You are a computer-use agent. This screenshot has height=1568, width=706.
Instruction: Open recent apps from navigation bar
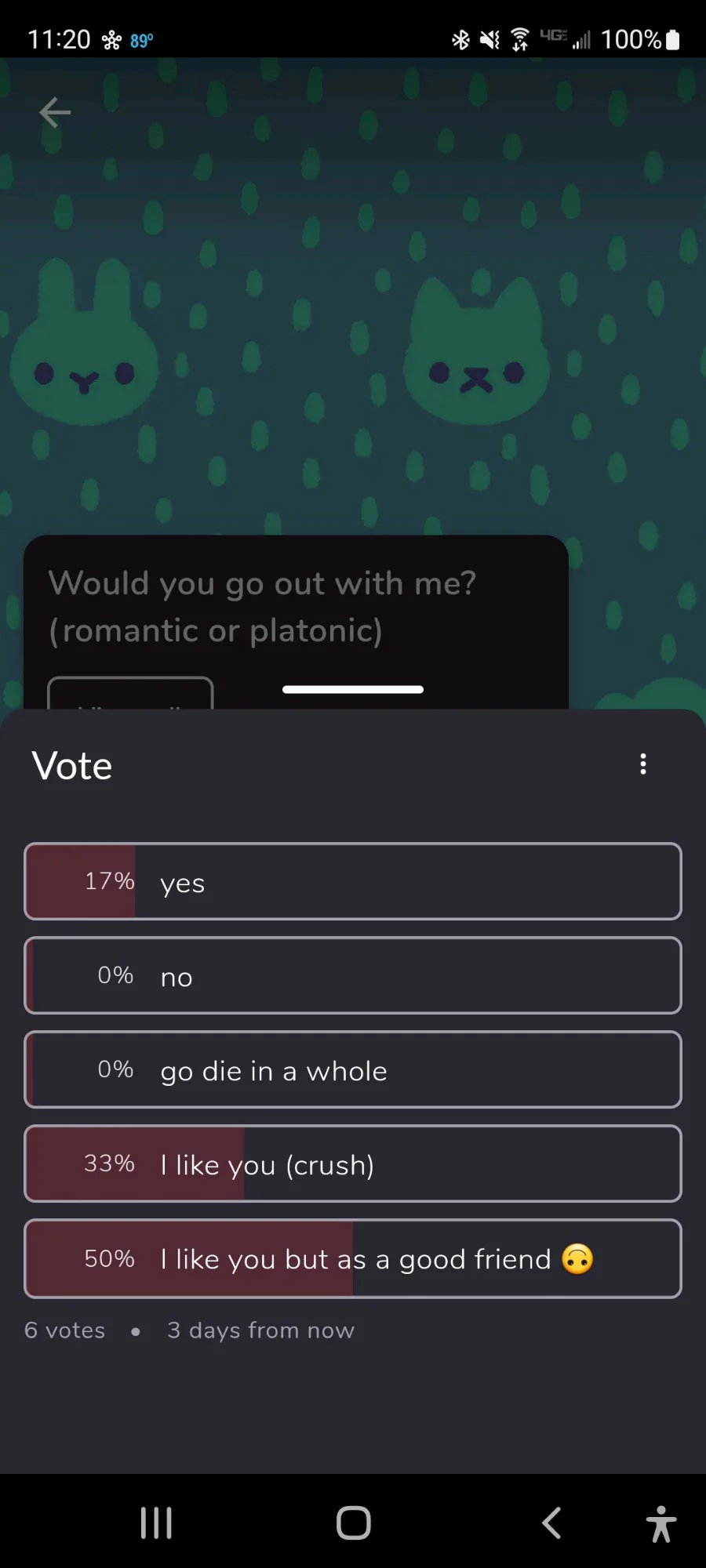point(156,1523)
